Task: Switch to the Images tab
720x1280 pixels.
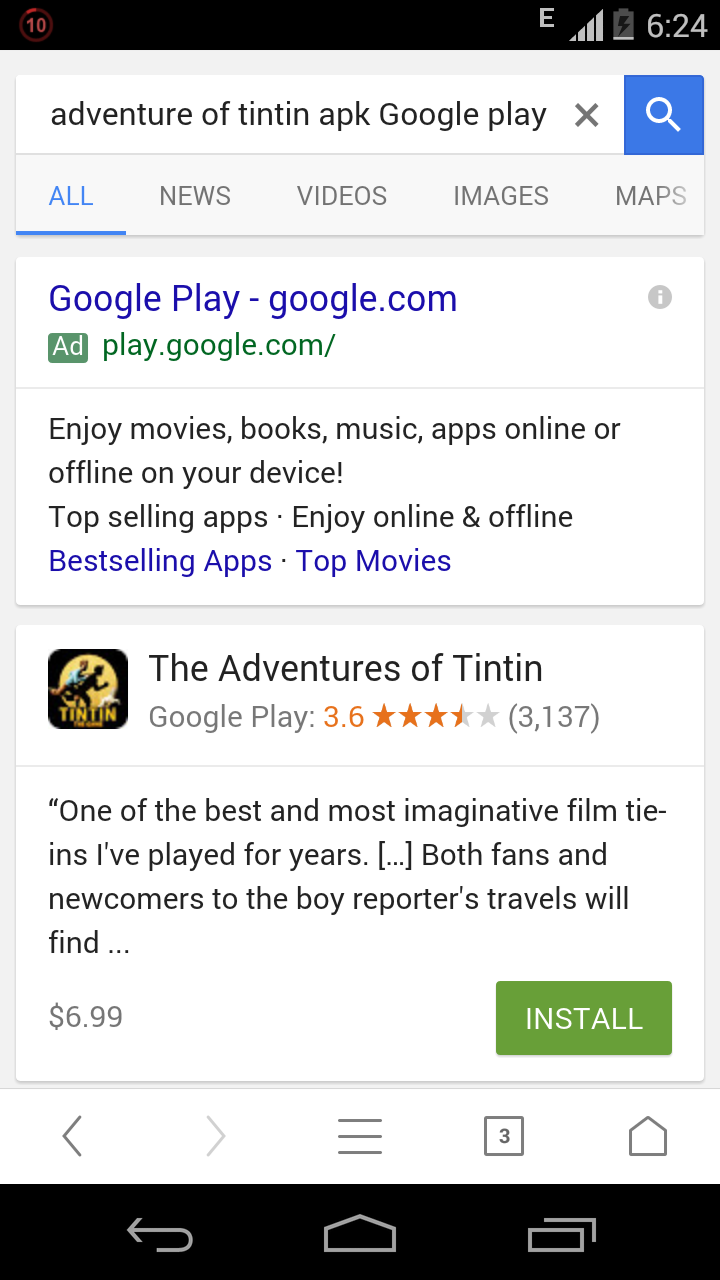Action: (501, 196)
